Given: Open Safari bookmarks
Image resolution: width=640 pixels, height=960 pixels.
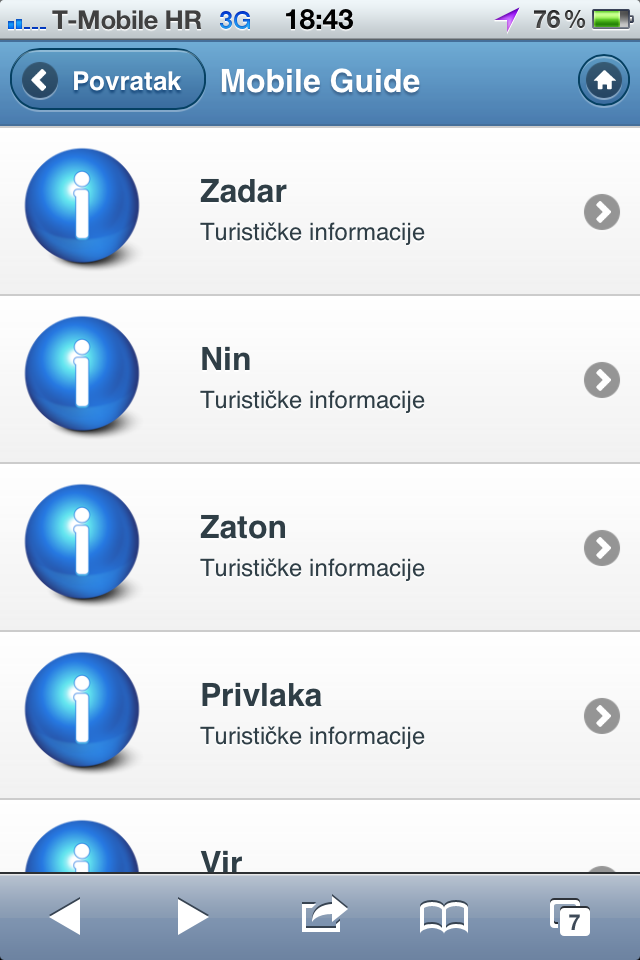Looking at the screenshot, I should pos(443,916).
